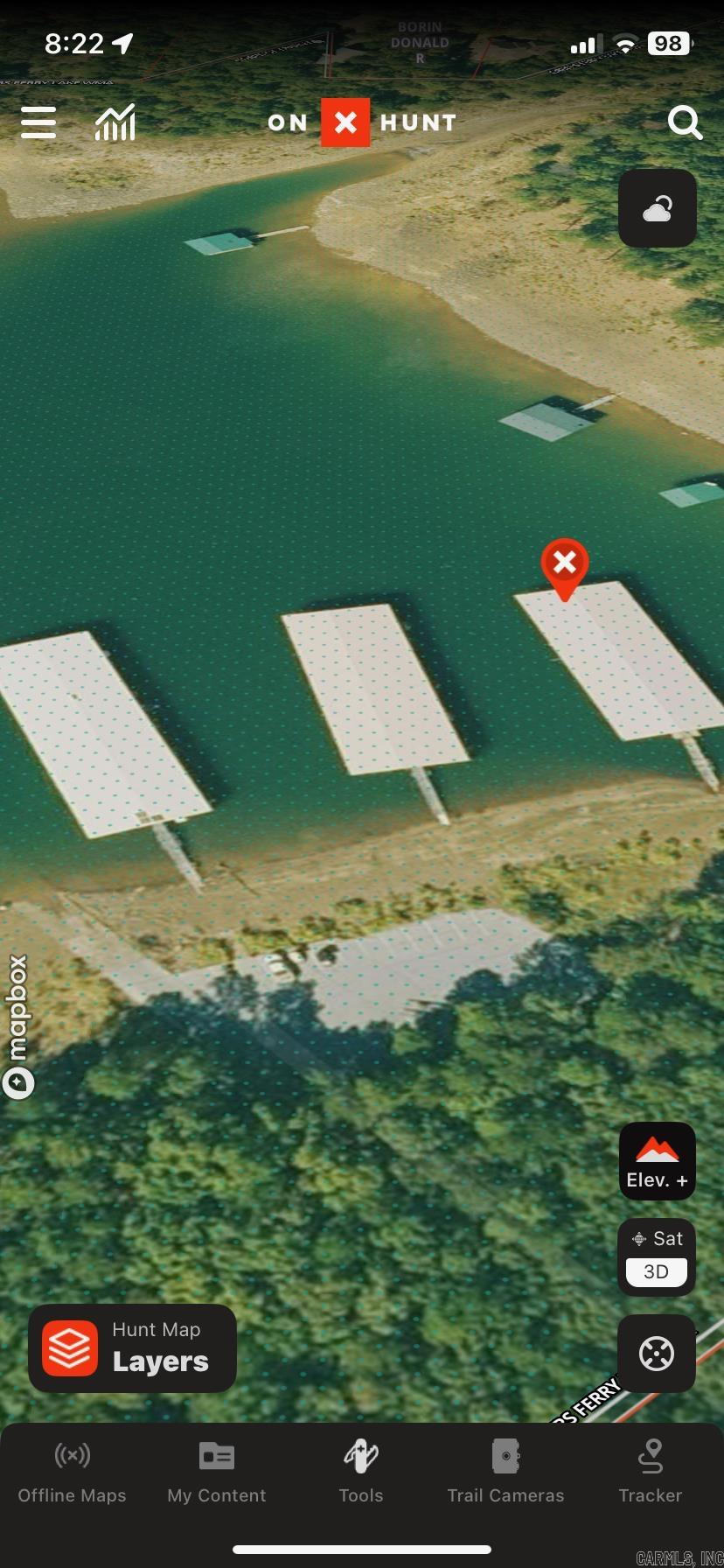Viewport: 724px width, 1568px height.
Task: Select the red X waypoint marker
Action: coord(565,564)
